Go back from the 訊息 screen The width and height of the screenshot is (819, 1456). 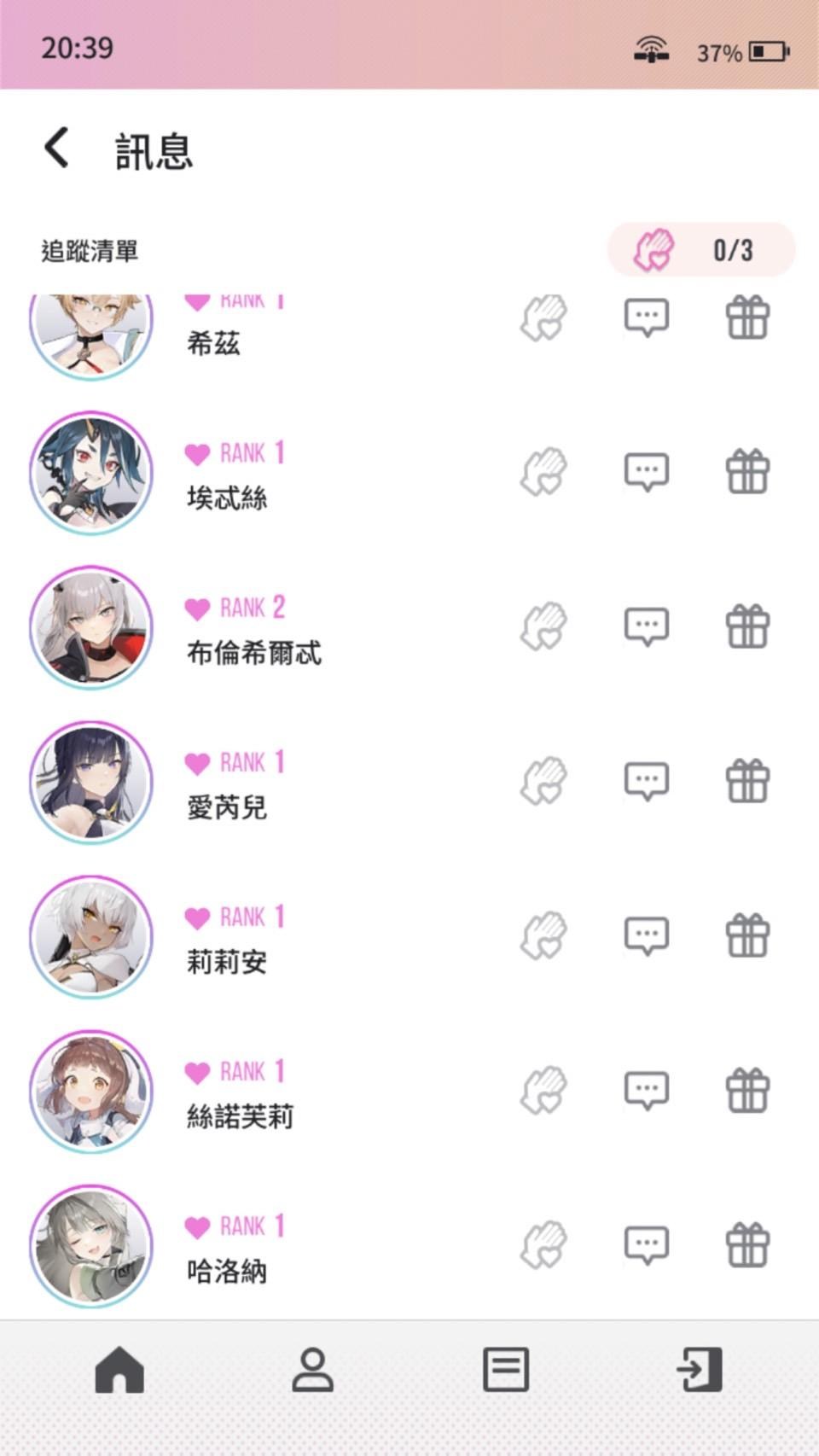pyautogui.click(x=56, y=148)
